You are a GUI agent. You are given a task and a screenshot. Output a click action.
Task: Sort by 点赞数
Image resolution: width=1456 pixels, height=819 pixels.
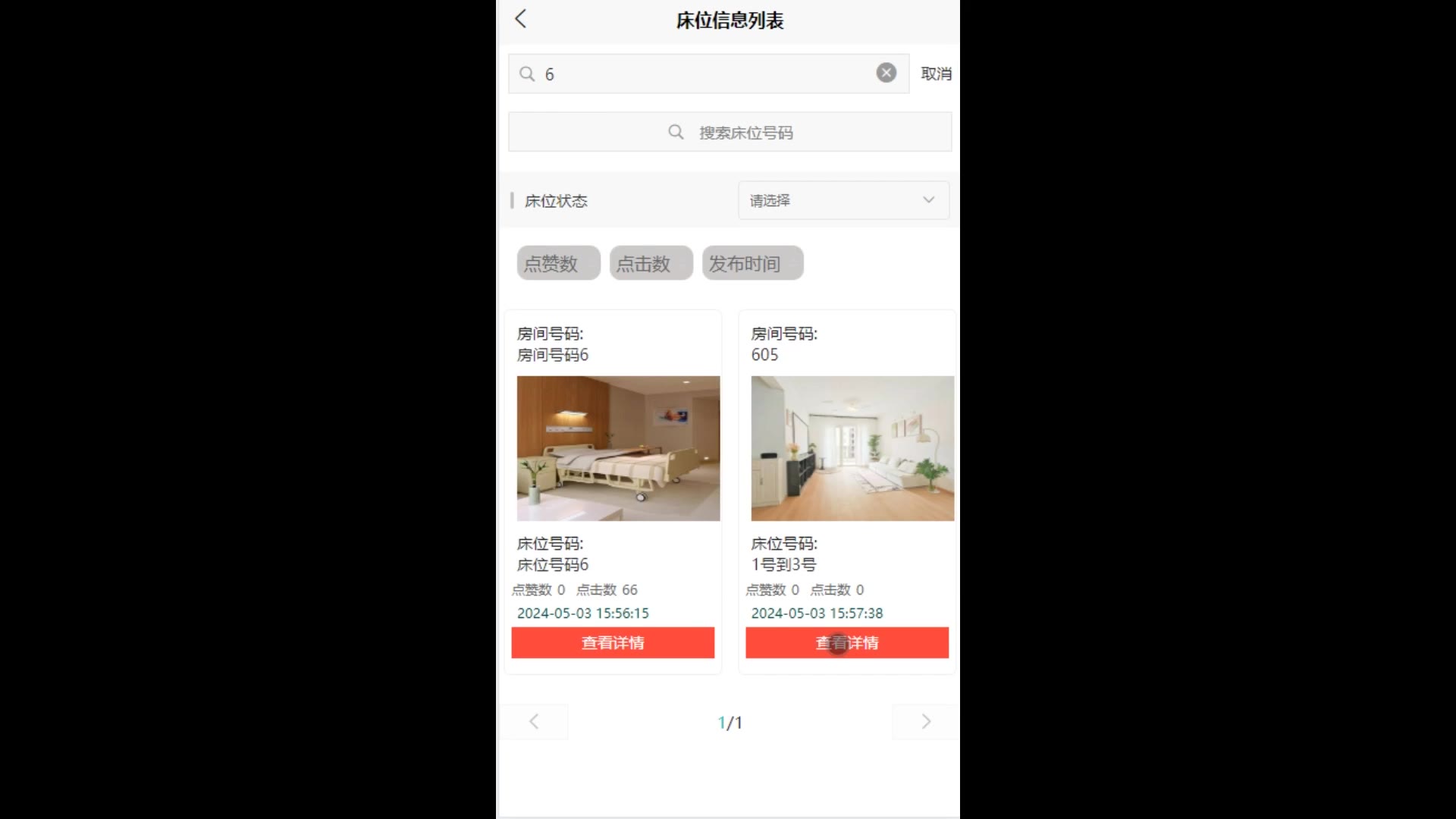[558, 263]
